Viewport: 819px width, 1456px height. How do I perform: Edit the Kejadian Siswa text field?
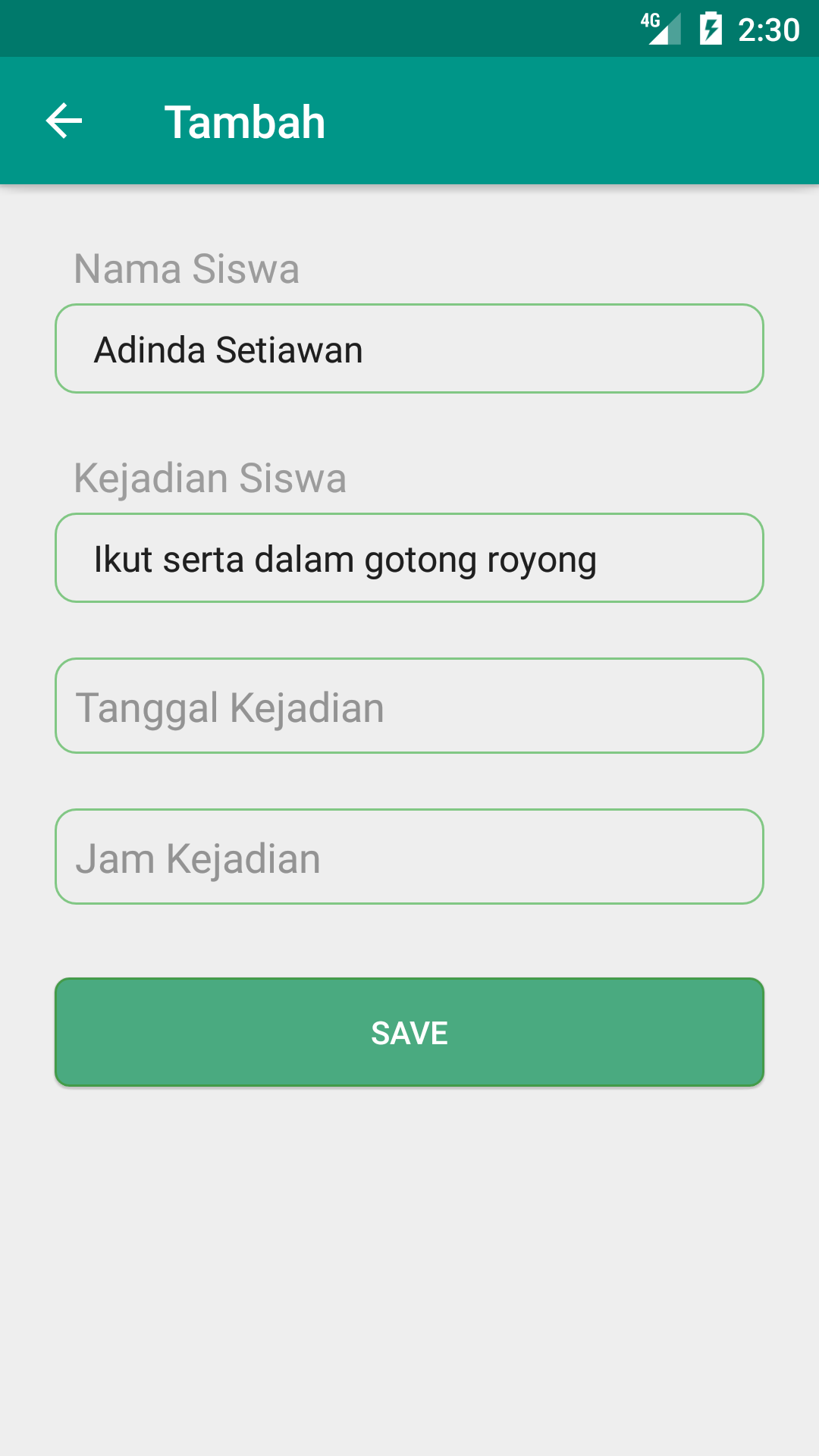tap(409, 558)
